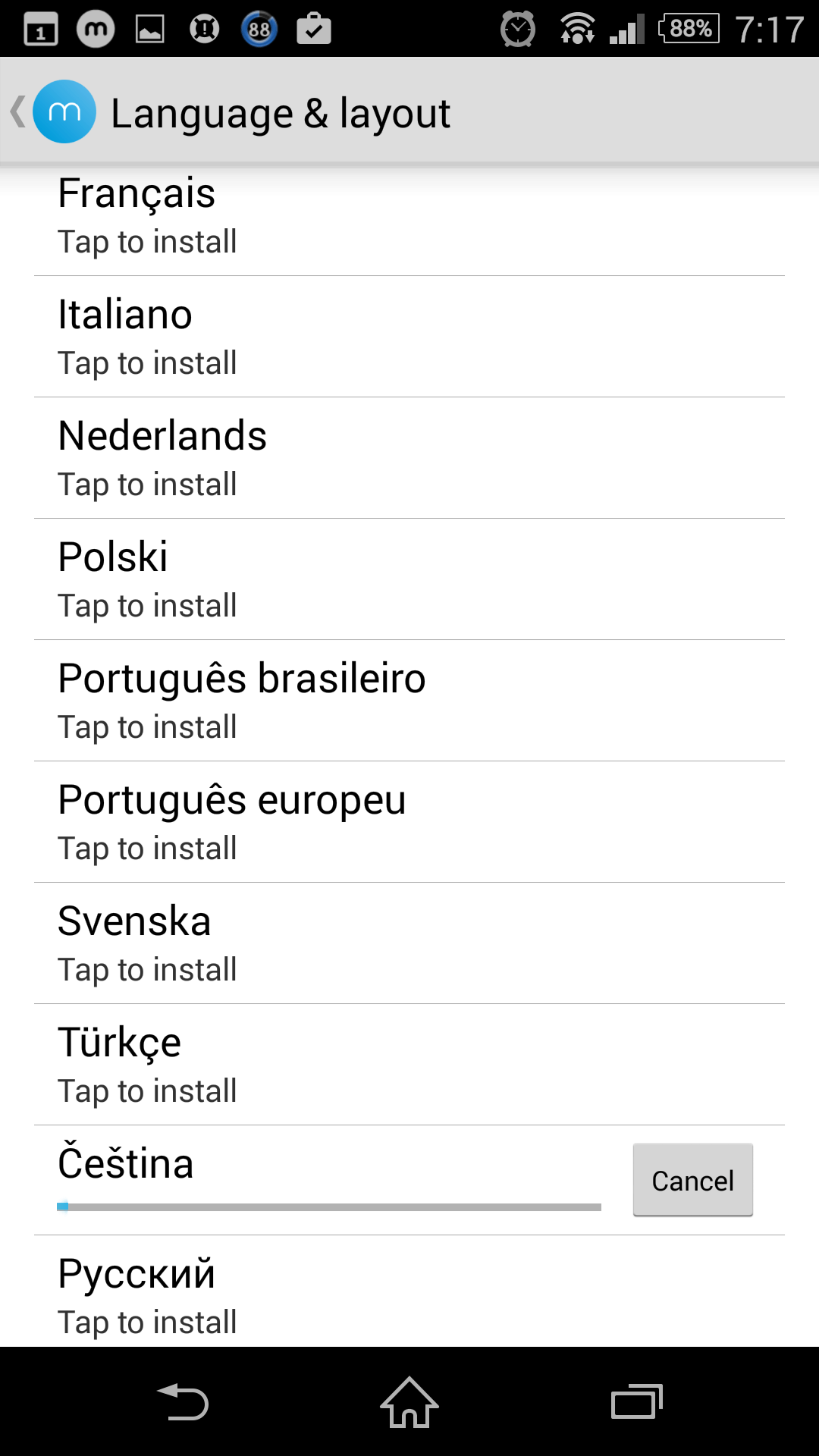Choose Português brasileiro to install
This screenshot has width=819, height=1456.
(409, 701)
